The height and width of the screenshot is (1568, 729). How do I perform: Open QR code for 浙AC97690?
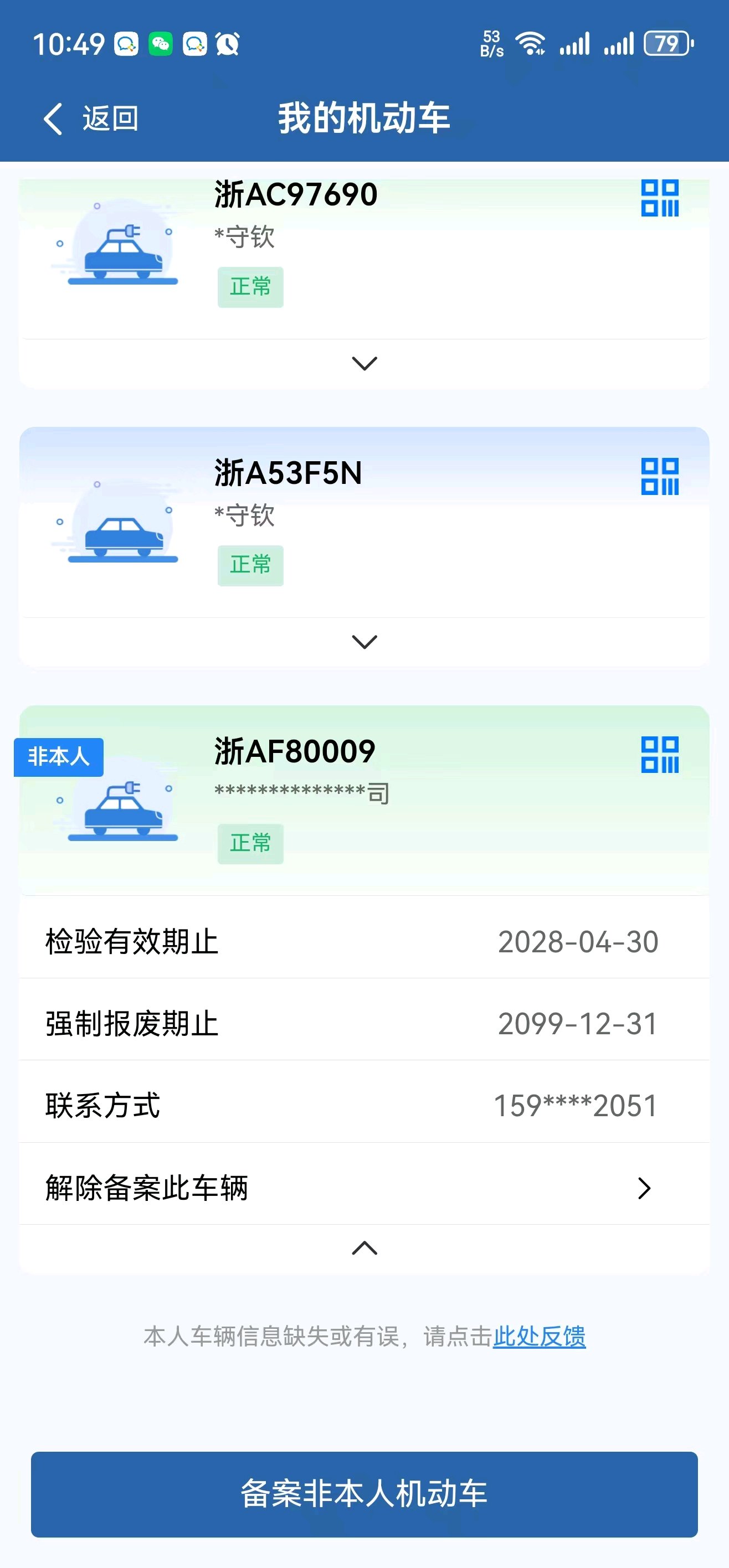pyautogui.click(x=660, y=198)
